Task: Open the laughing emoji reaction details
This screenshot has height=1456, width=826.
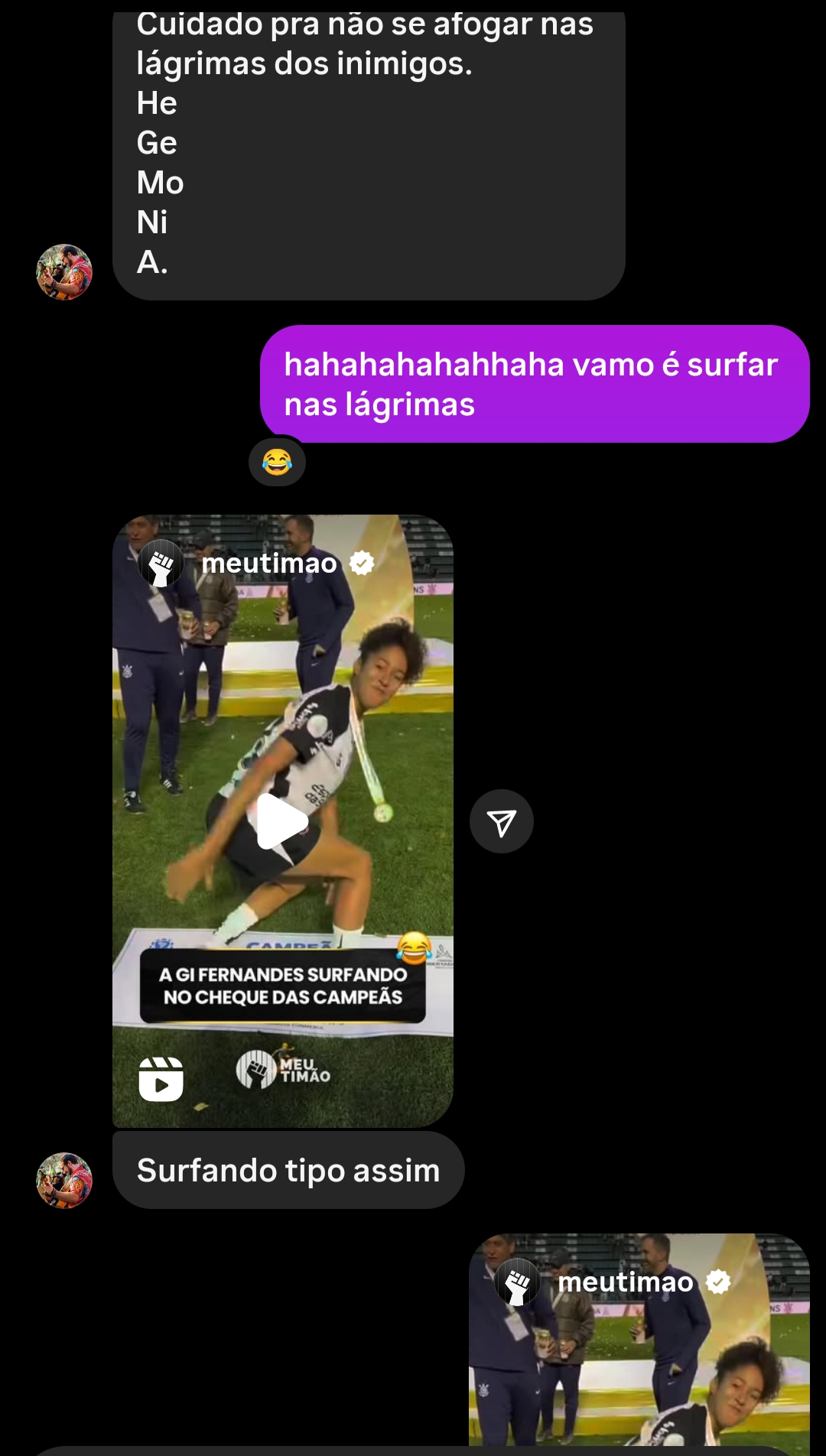Action: click(277, 462)
